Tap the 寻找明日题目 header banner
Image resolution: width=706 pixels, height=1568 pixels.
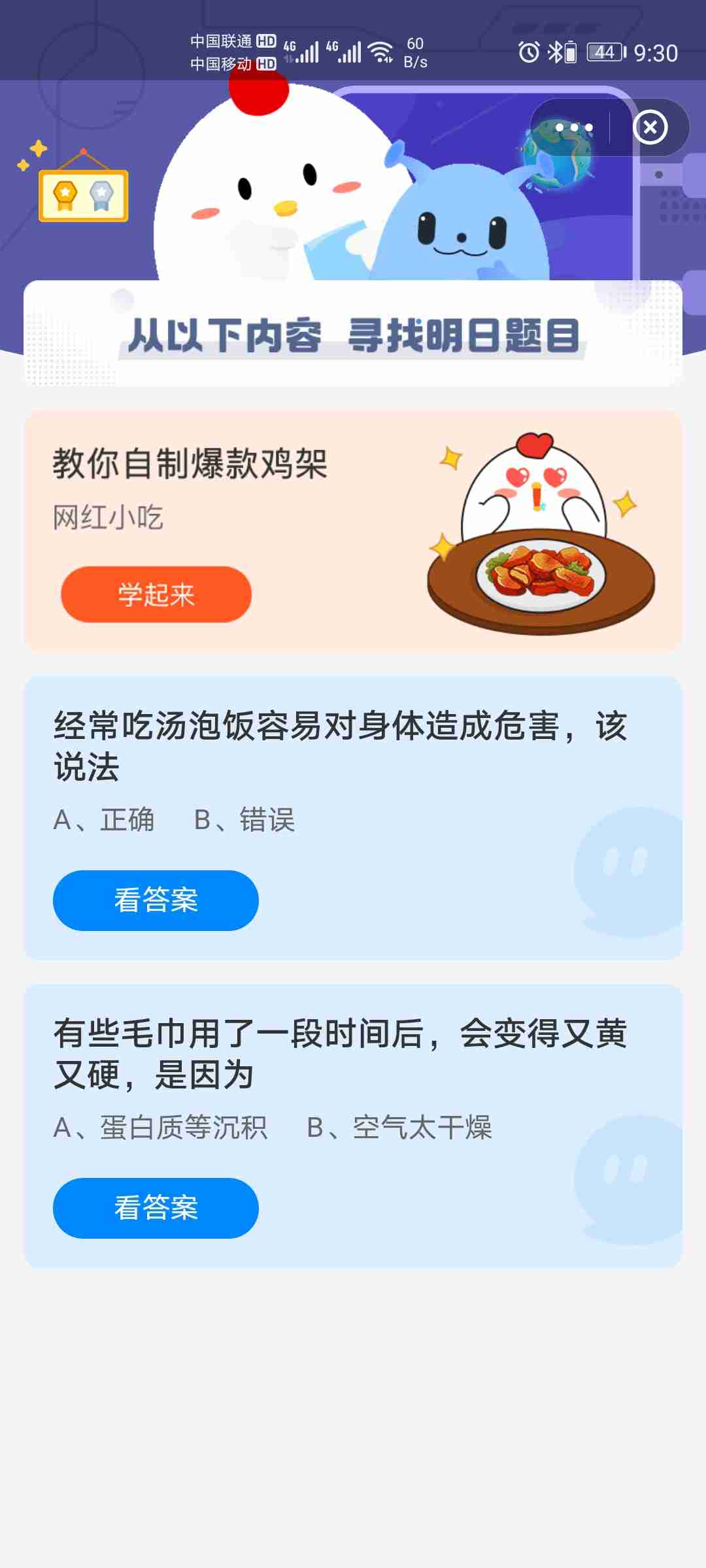pyautogui.click(x=353, y=333)
